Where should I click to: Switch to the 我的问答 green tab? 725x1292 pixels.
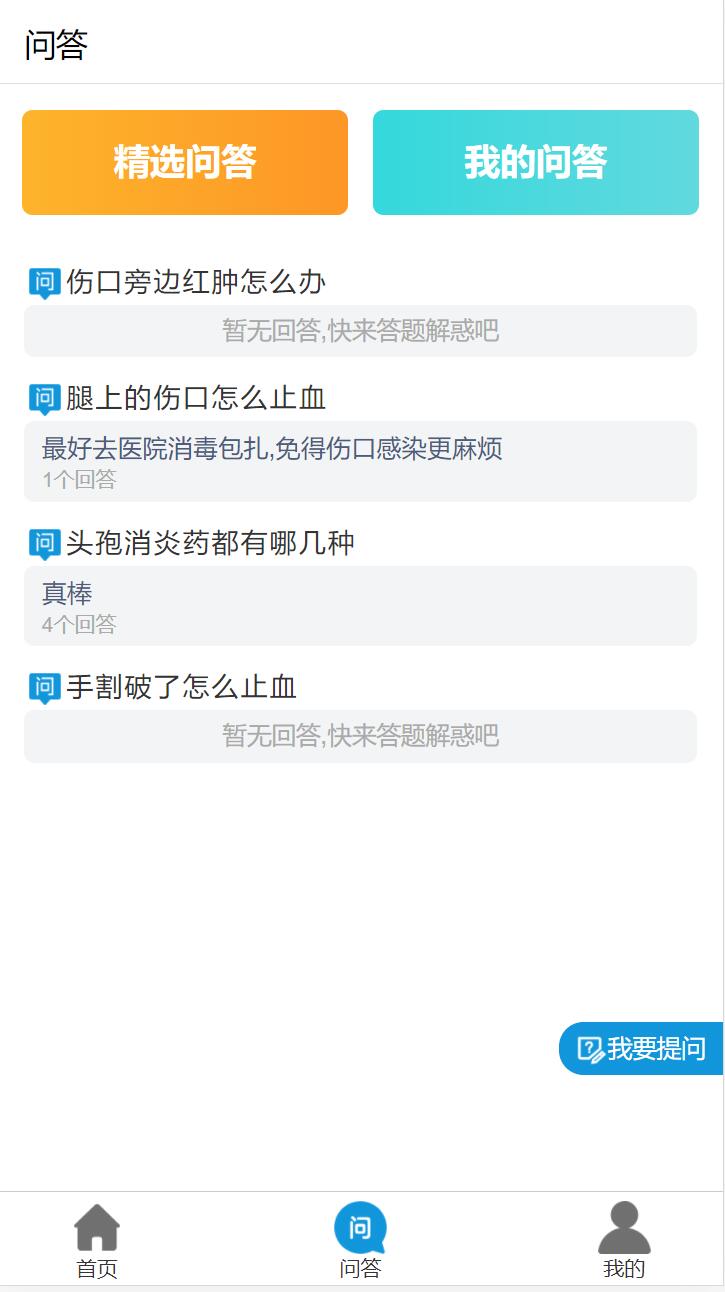(x=535, y=162)
